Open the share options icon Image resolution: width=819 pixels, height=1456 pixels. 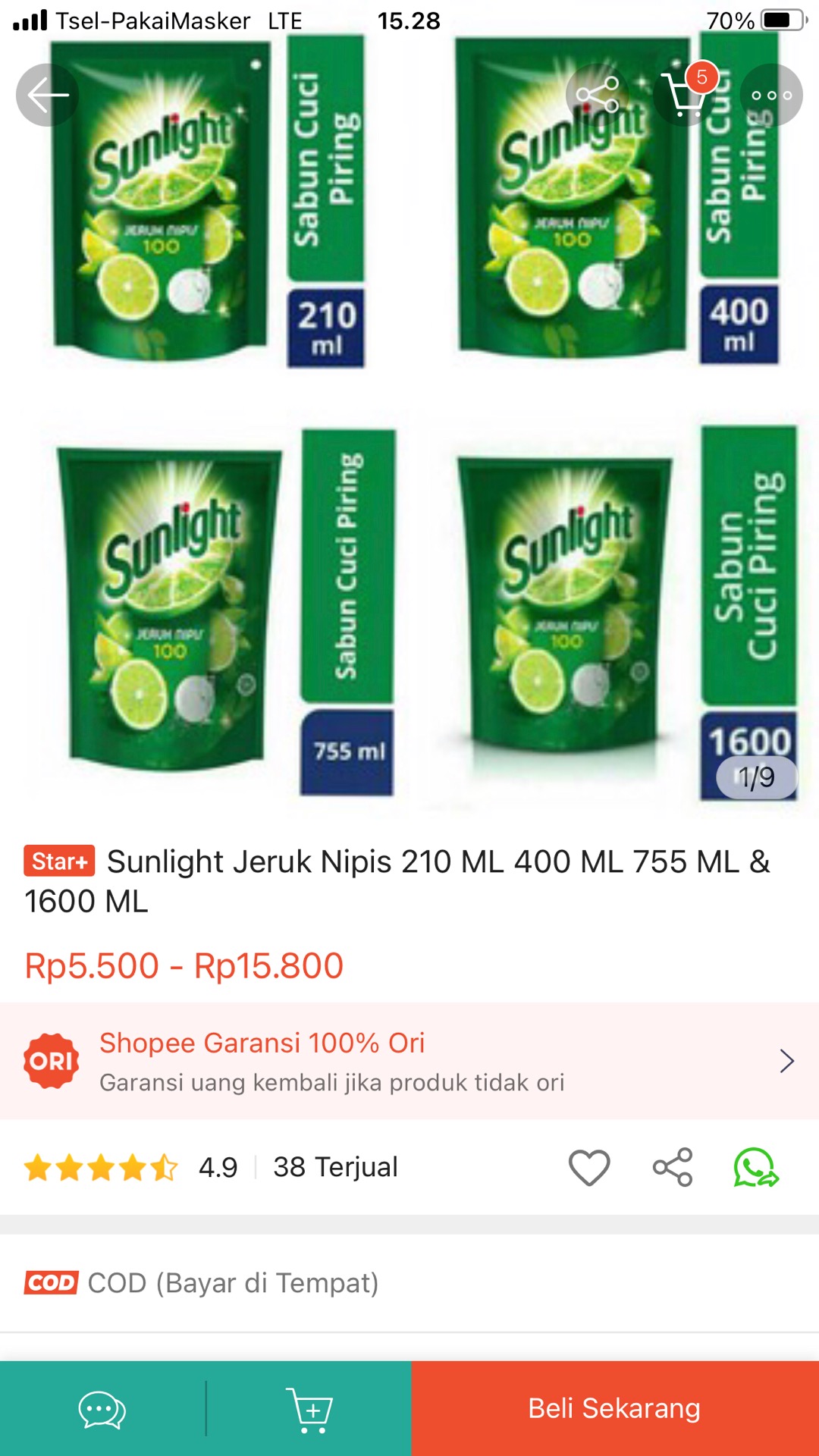pos(596,94)
